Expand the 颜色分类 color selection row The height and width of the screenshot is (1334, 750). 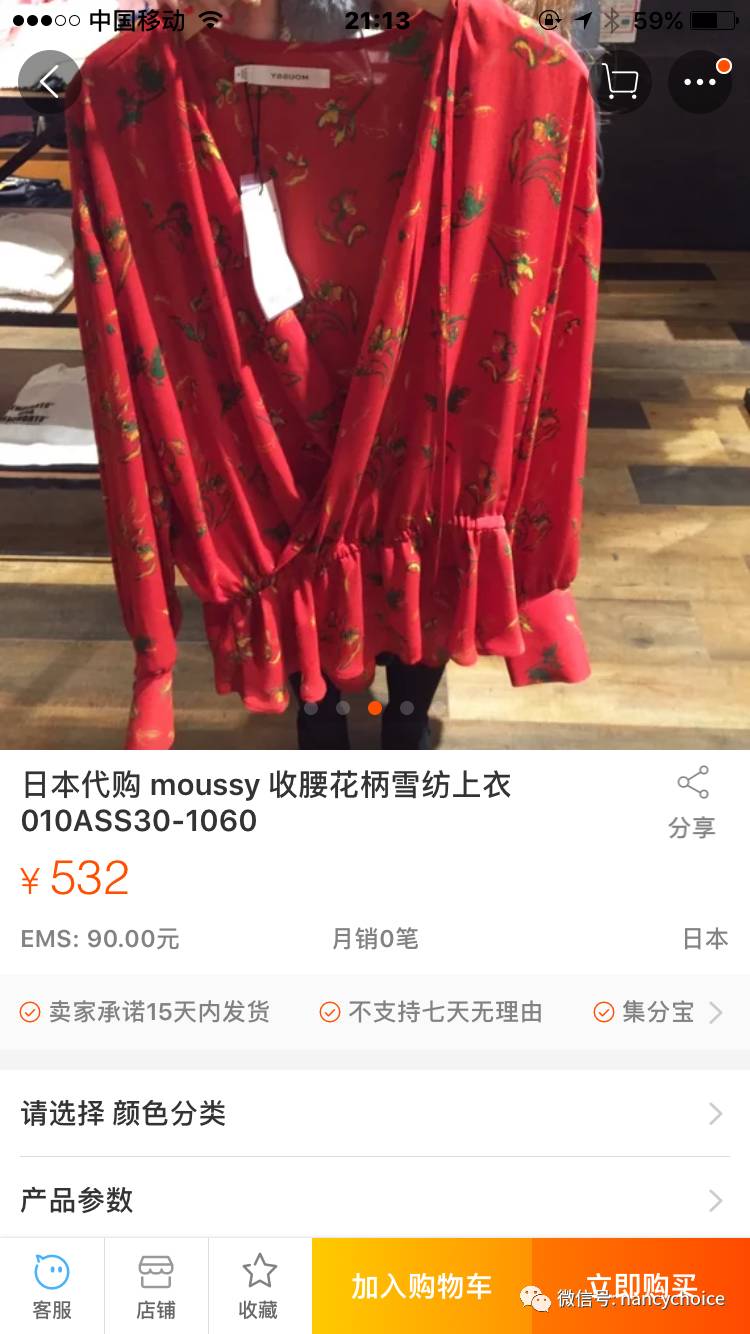point(375,1113)
